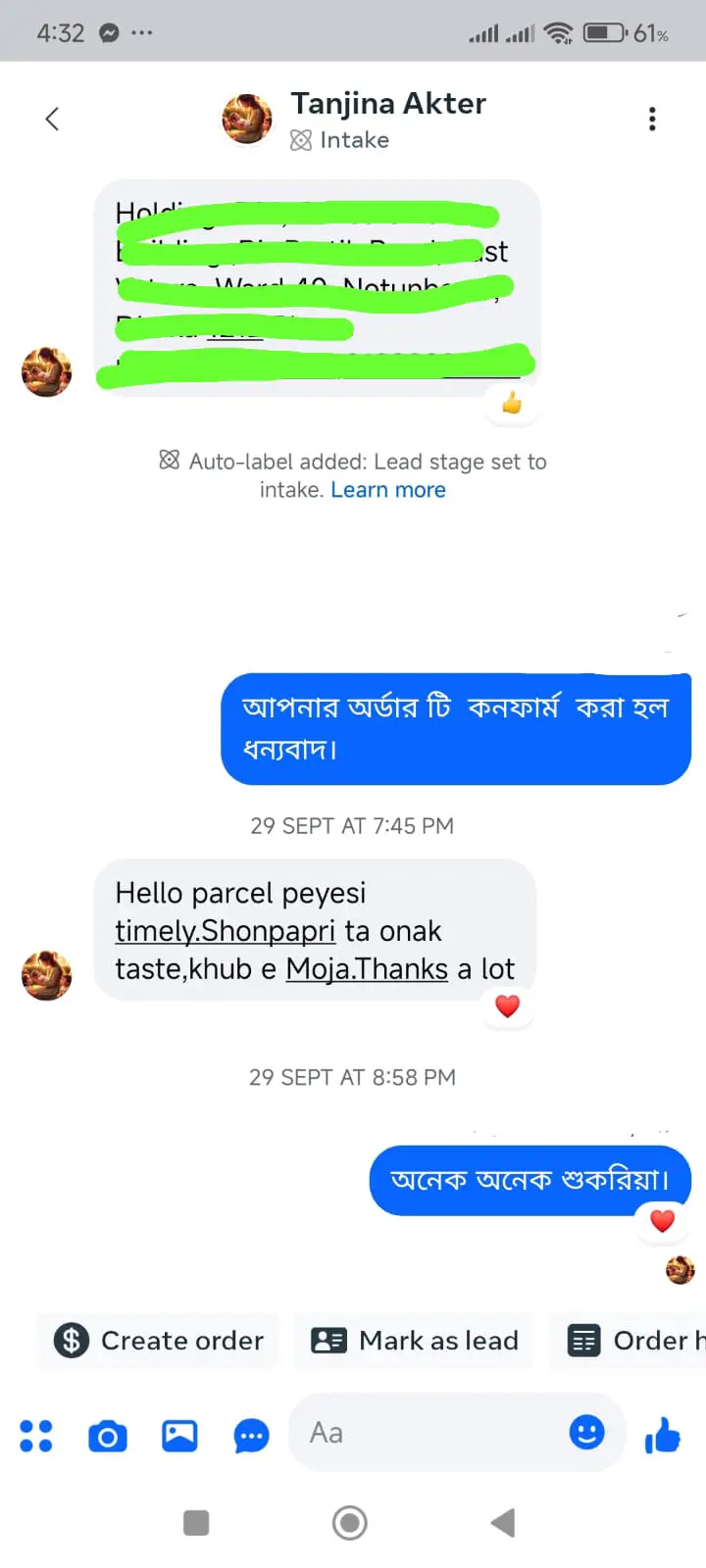Screen dimensions: 706x1568
Task: Send a thumbs-up like
Action: tap(663, 1436)
